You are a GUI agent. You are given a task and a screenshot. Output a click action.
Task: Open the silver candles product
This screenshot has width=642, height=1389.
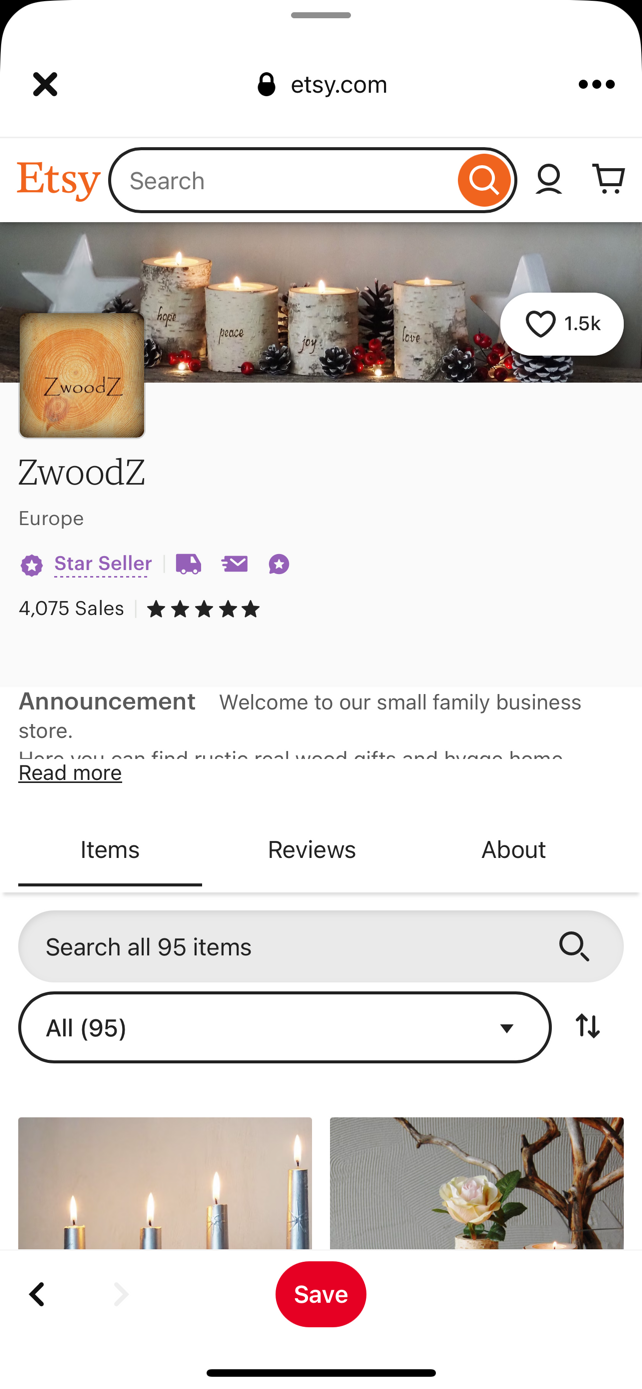tap(165, 1183)
